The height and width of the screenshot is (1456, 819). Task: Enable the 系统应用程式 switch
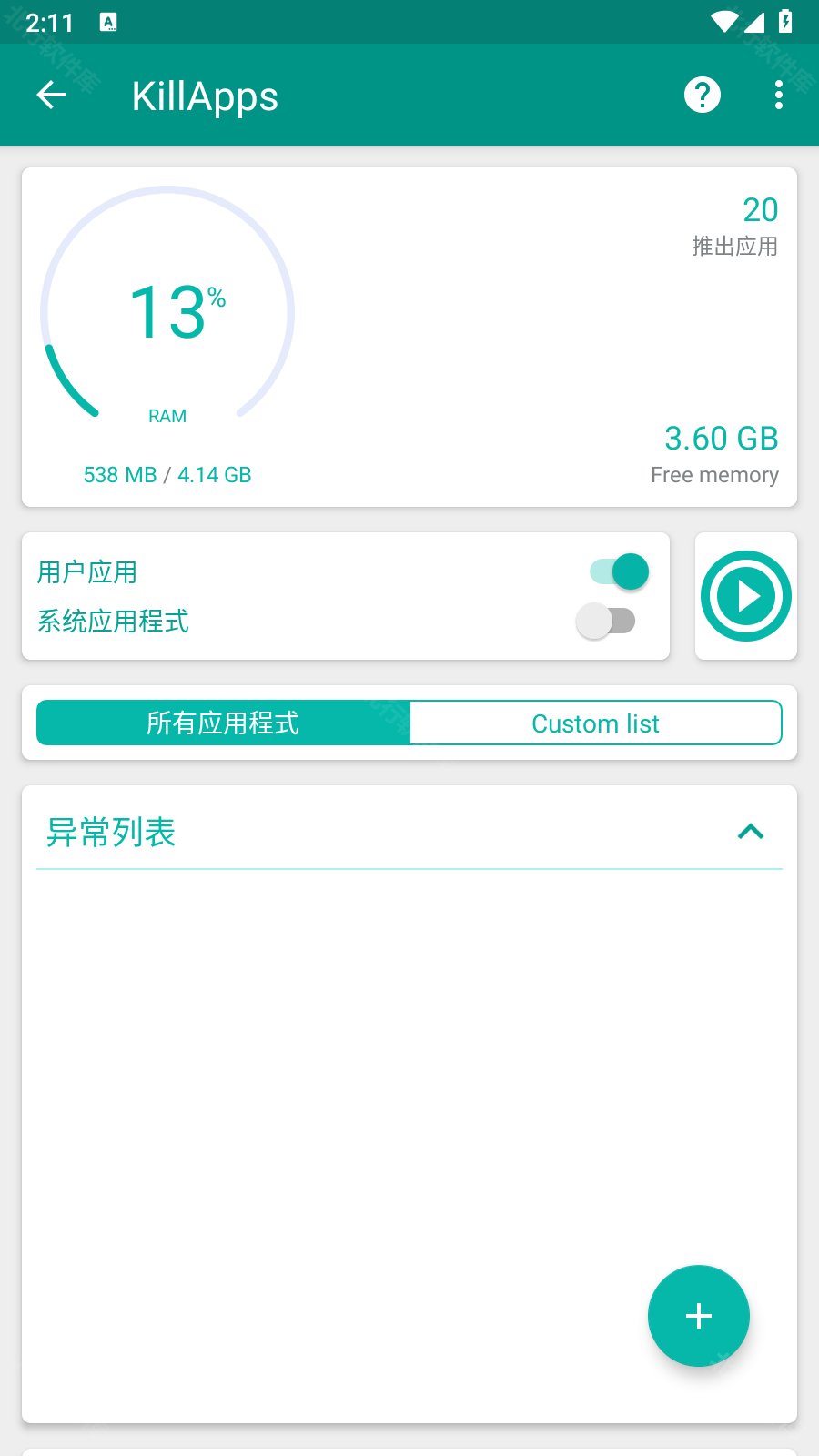pyautogui.click(x=606, y=622)
